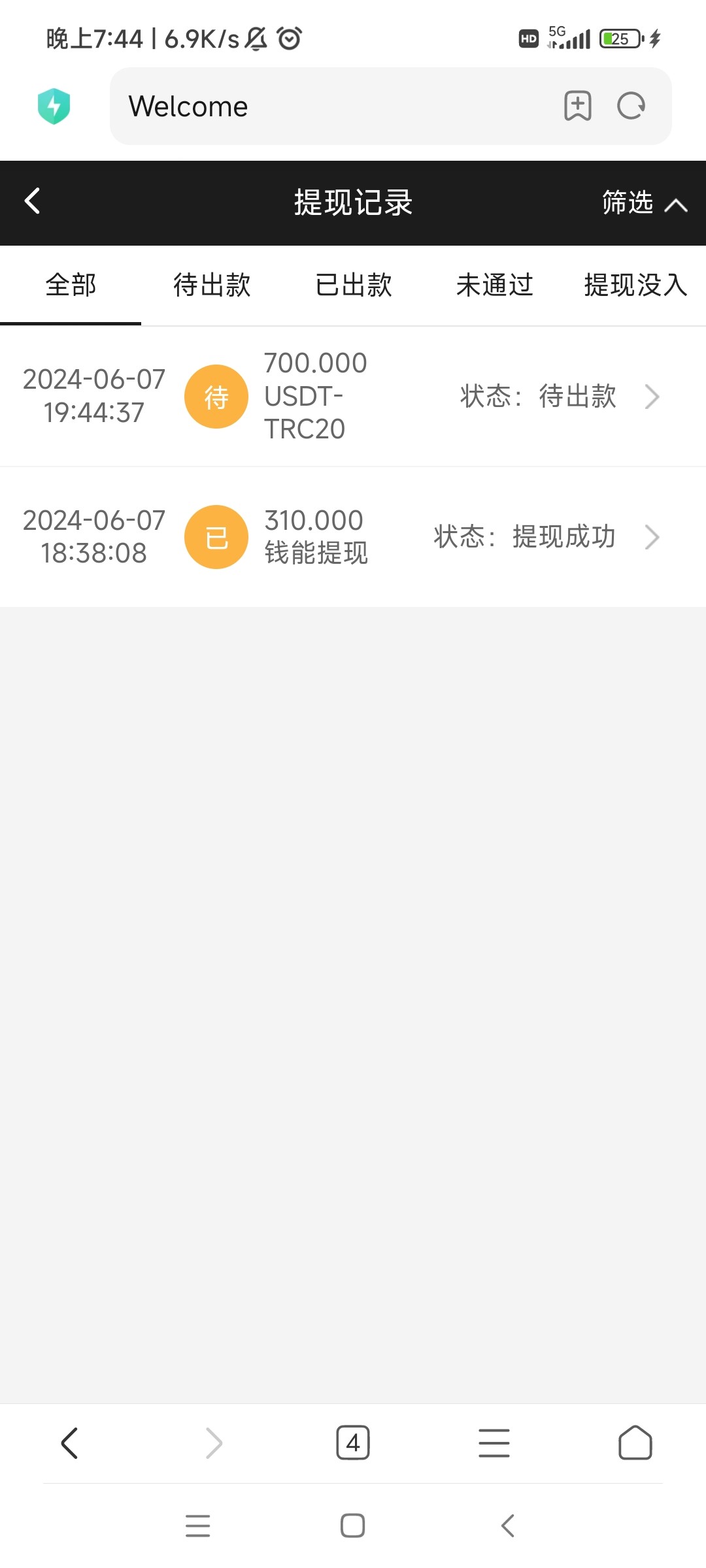Open the 700.000 USDT-TRC20 withdrawal record

(353, 397)
